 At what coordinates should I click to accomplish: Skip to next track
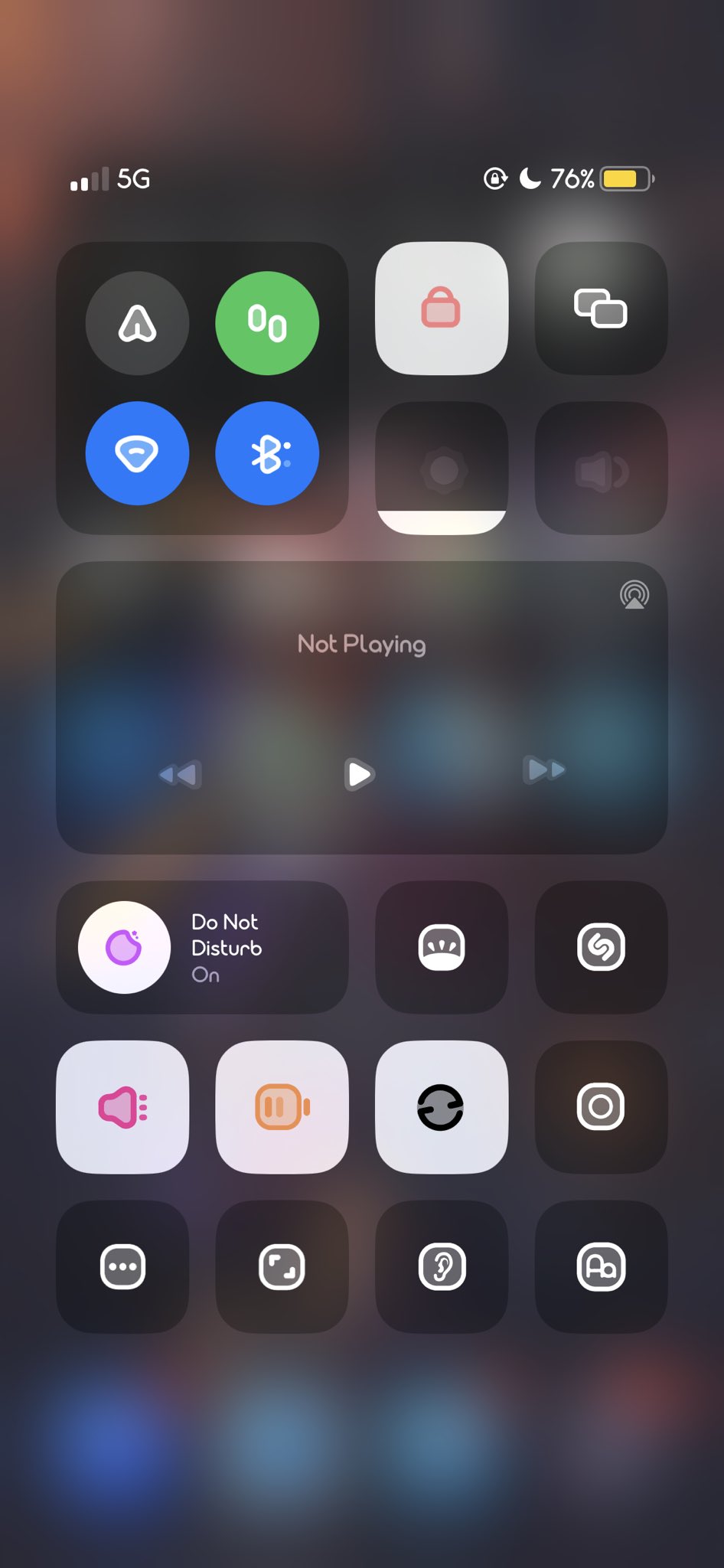click(x=544, y=769)
